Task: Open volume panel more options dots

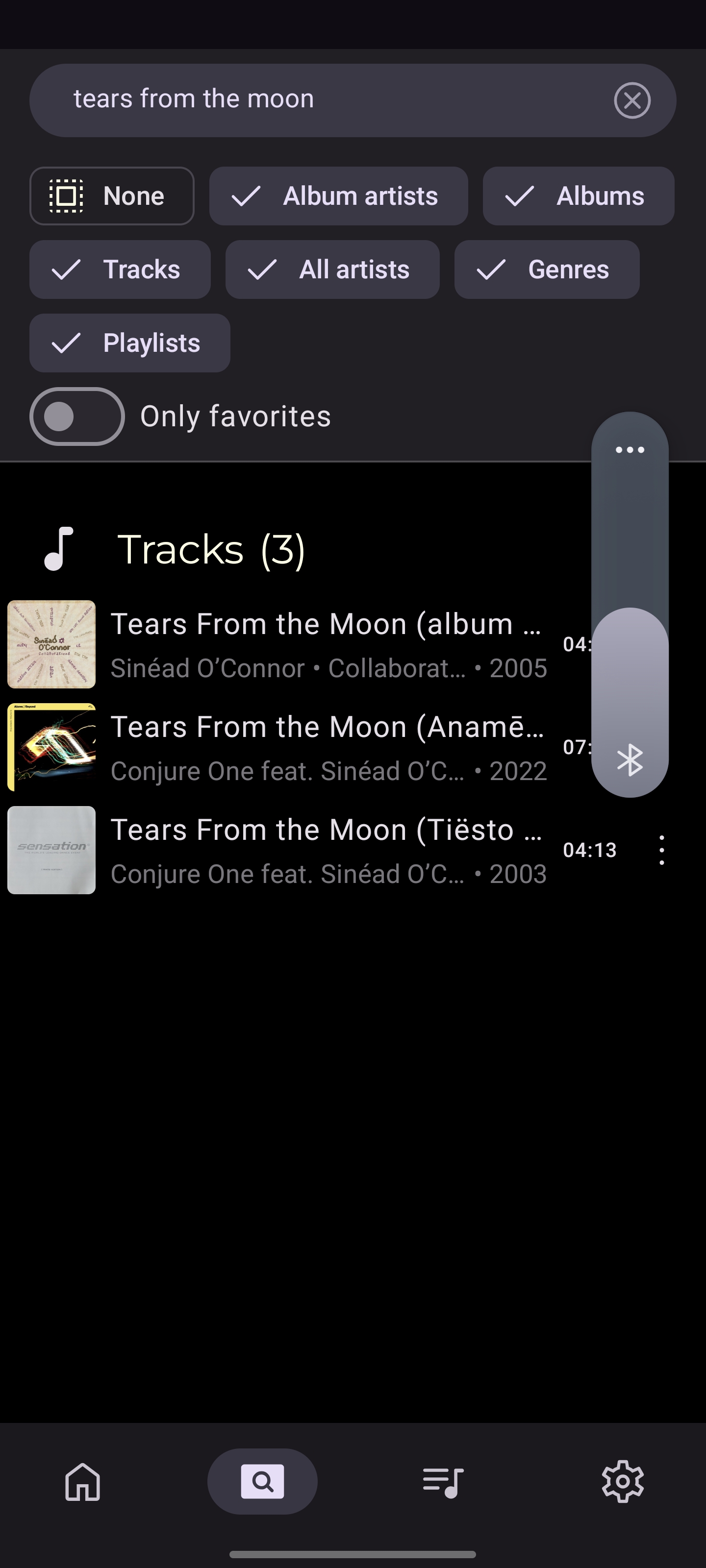Action: [x=630, y=450]
